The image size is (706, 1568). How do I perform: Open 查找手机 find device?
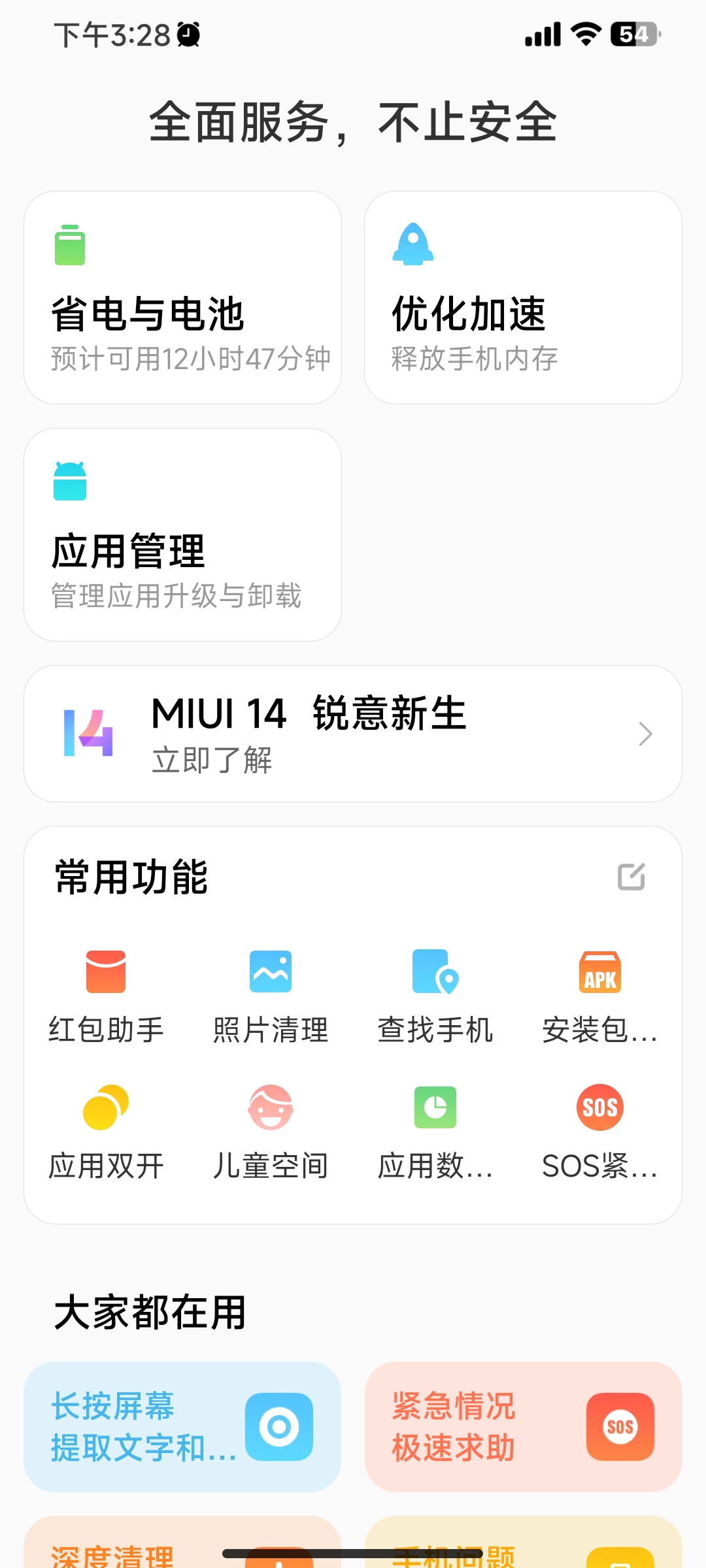[x=435, y=996]
